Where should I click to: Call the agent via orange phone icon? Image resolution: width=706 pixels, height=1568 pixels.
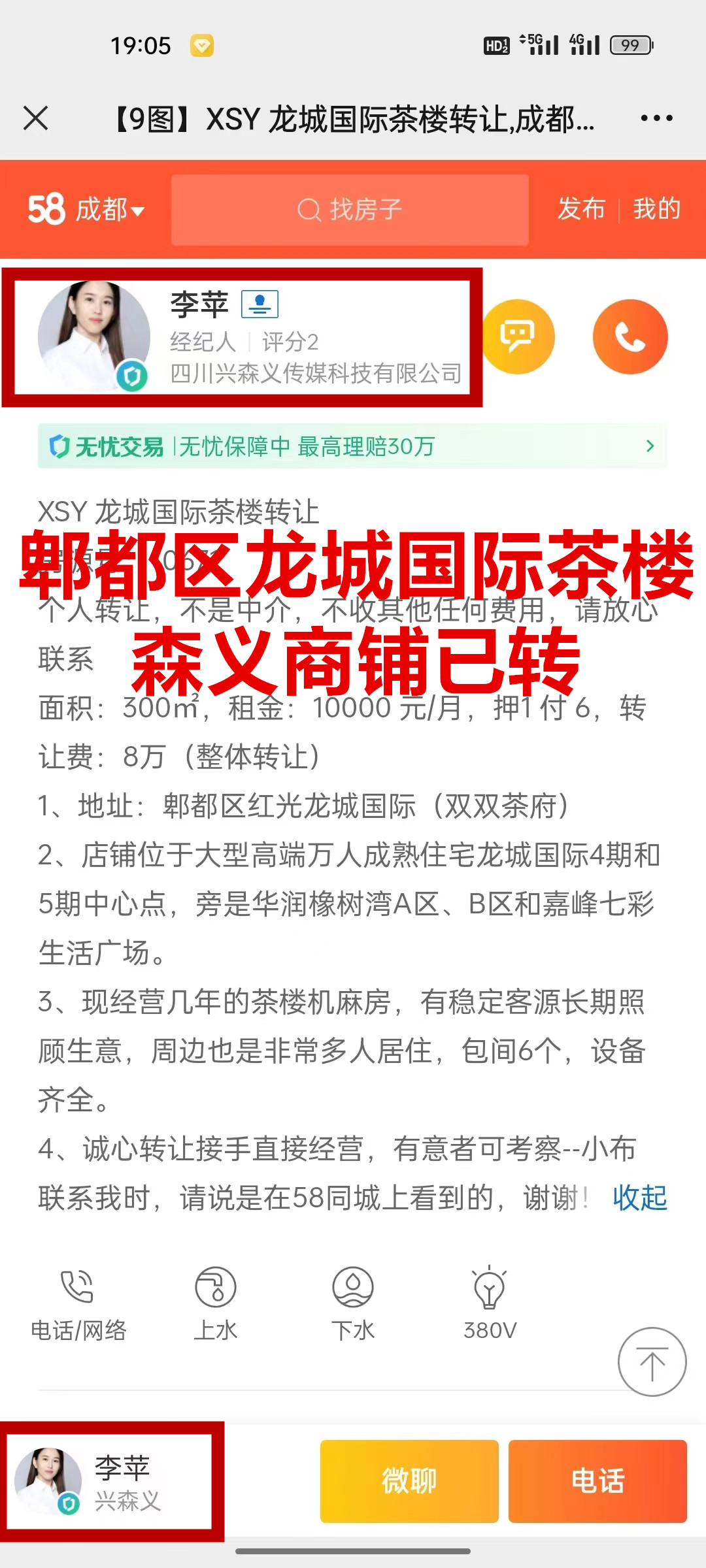[x=630, y=336]
